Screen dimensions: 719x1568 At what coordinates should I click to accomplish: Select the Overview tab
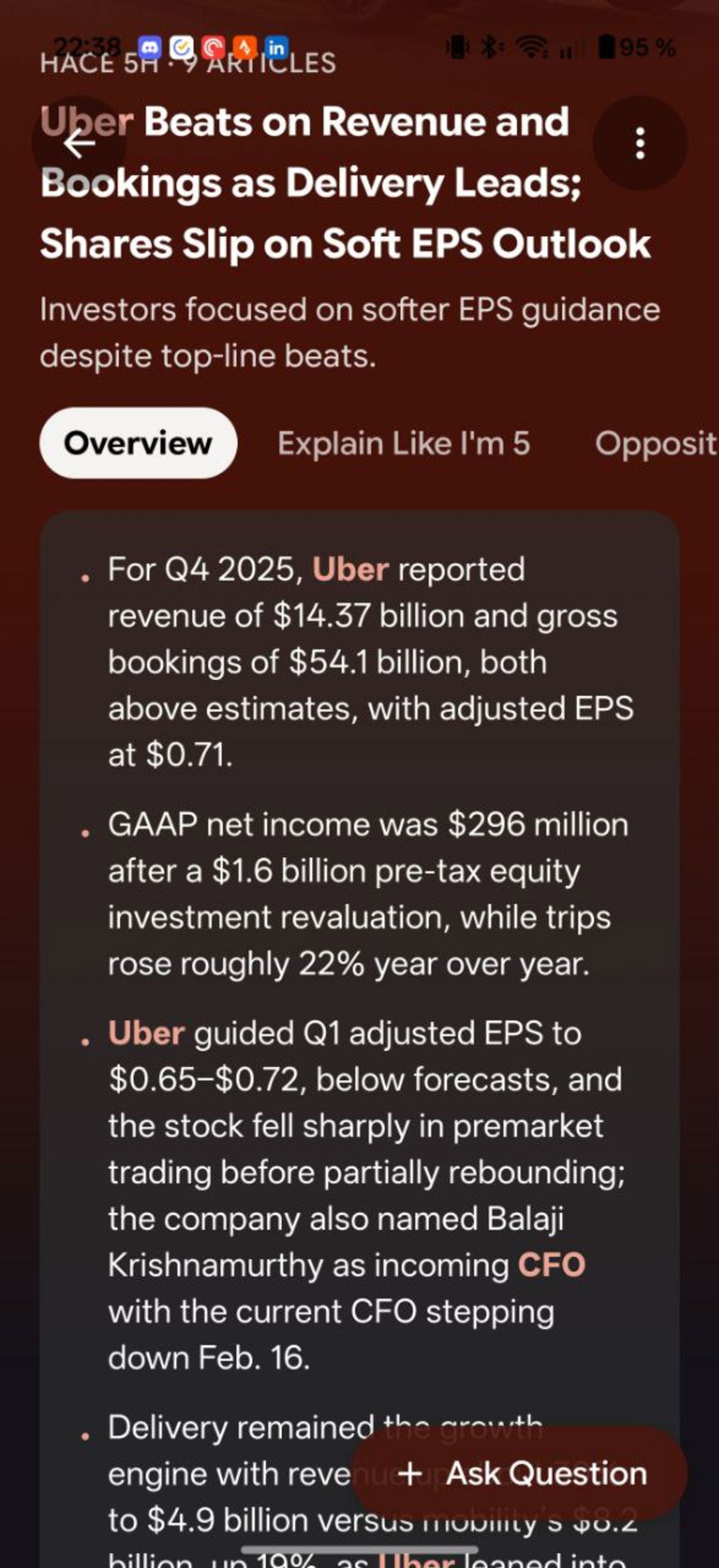[x=138, y=443]
